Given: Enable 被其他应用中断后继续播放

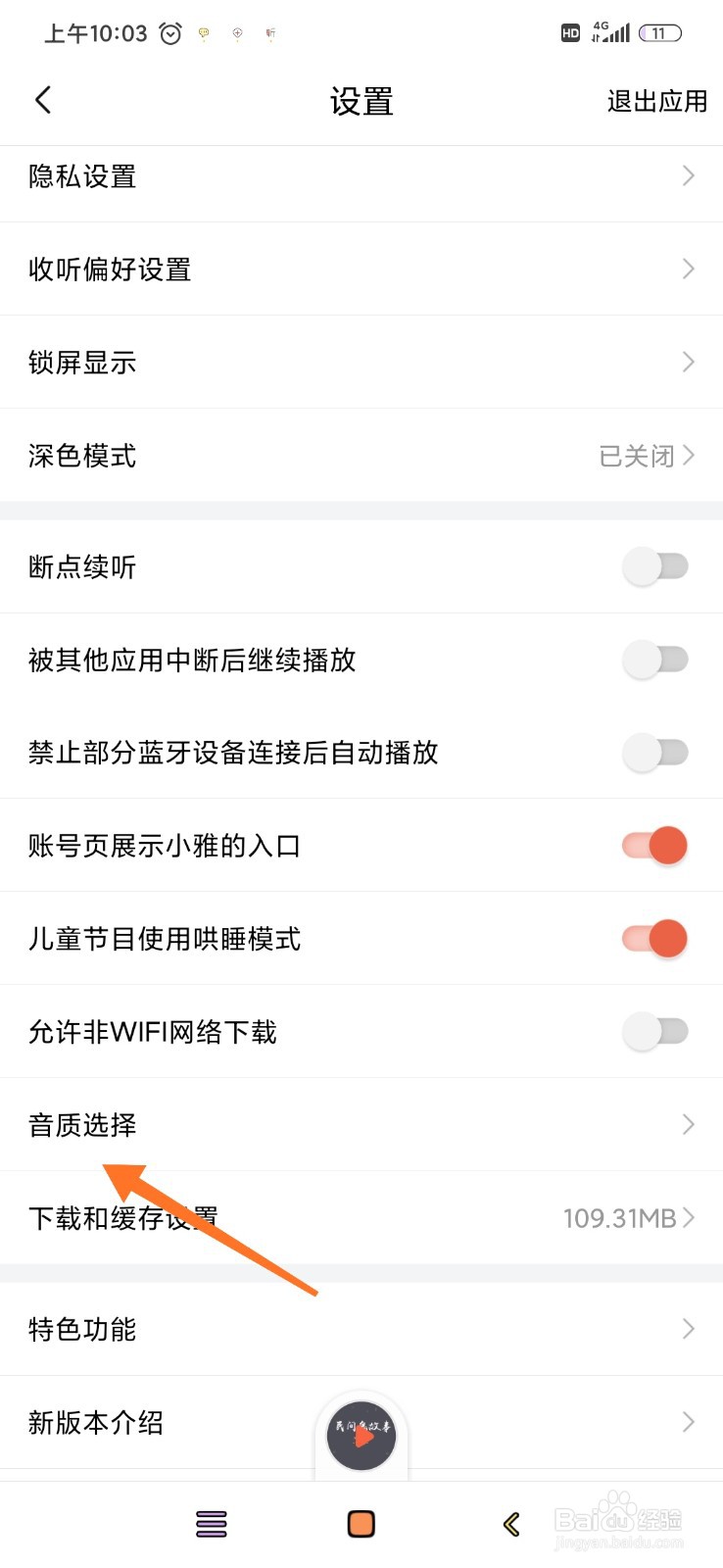Looking at the screenshot, I should pos(654,660).
